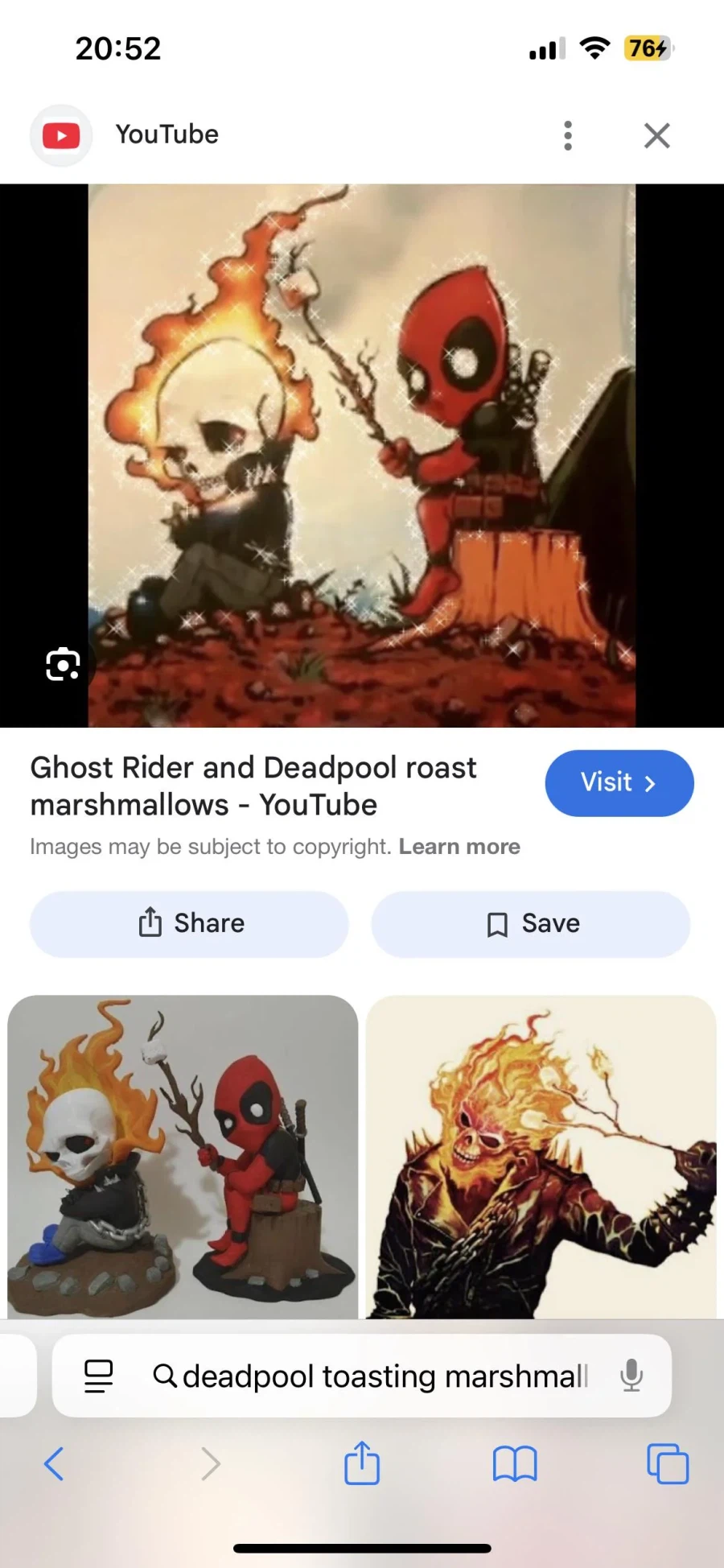
Task: Open the YouTube source header
Action: click(165, 134)
